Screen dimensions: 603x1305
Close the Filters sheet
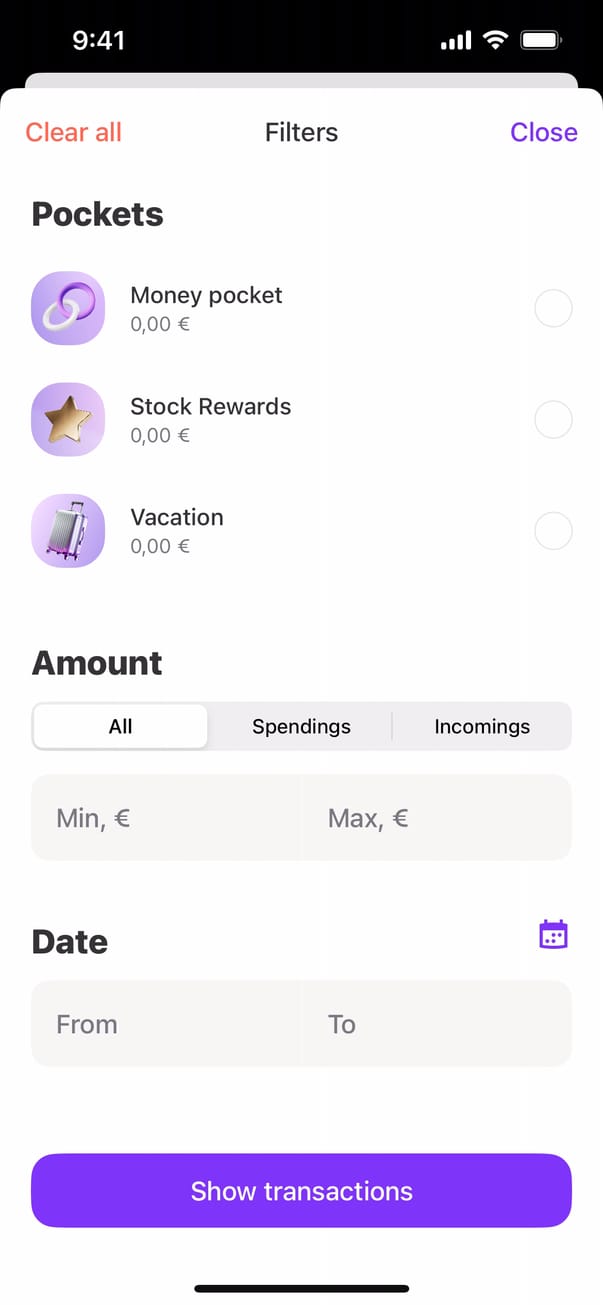point(543,132)
